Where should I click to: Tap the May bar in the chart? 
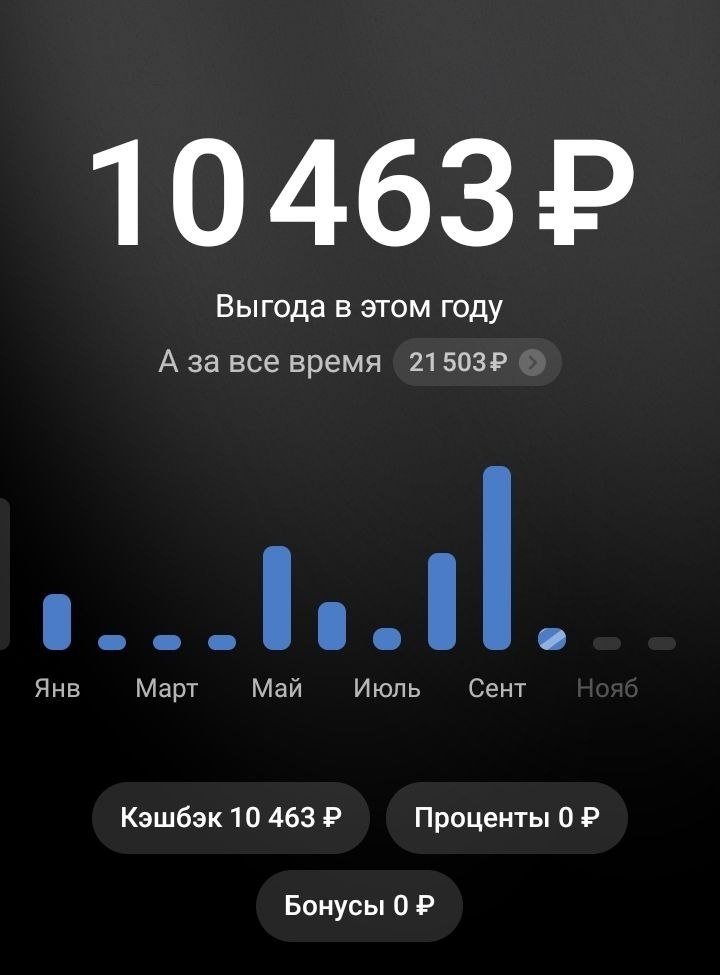(277, 598)
